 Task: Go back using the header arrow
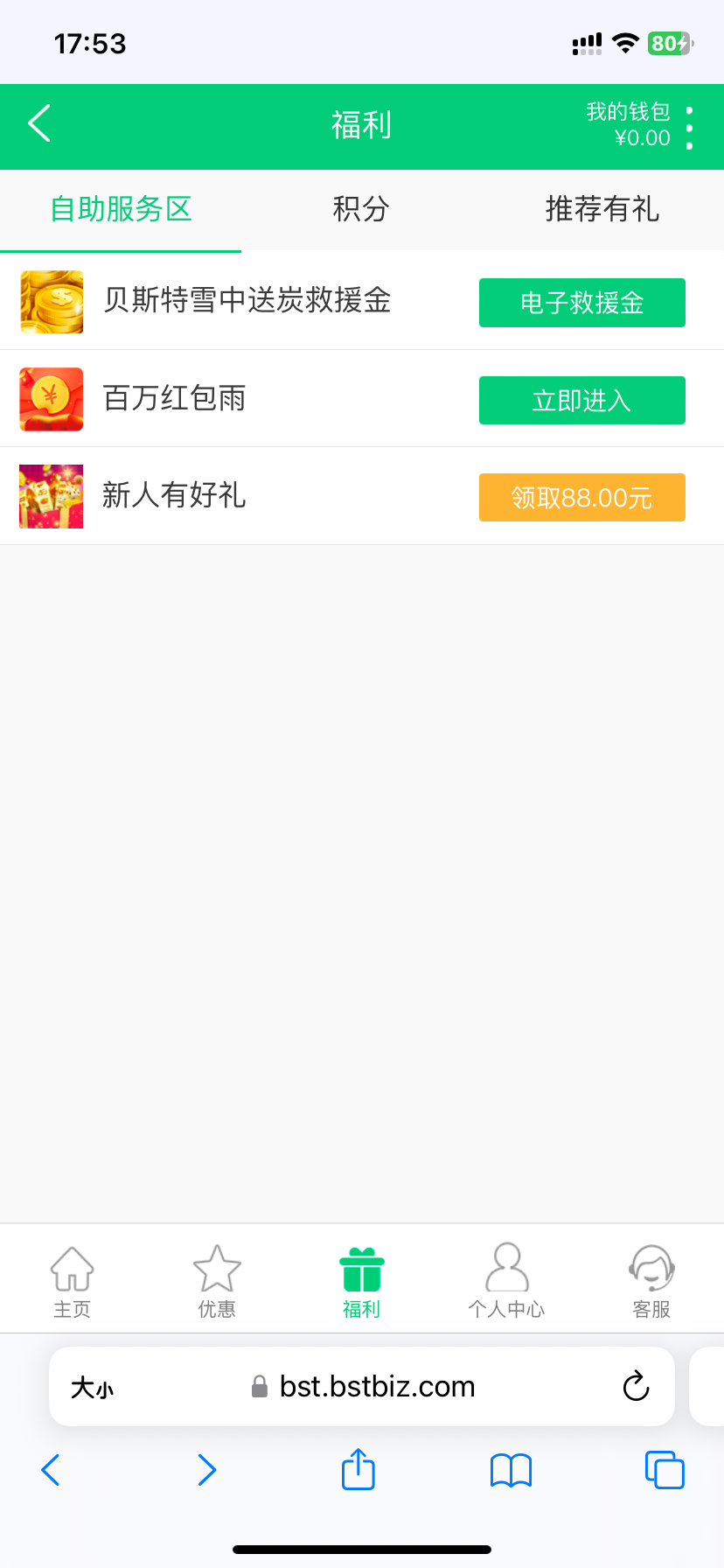(39, 123)
